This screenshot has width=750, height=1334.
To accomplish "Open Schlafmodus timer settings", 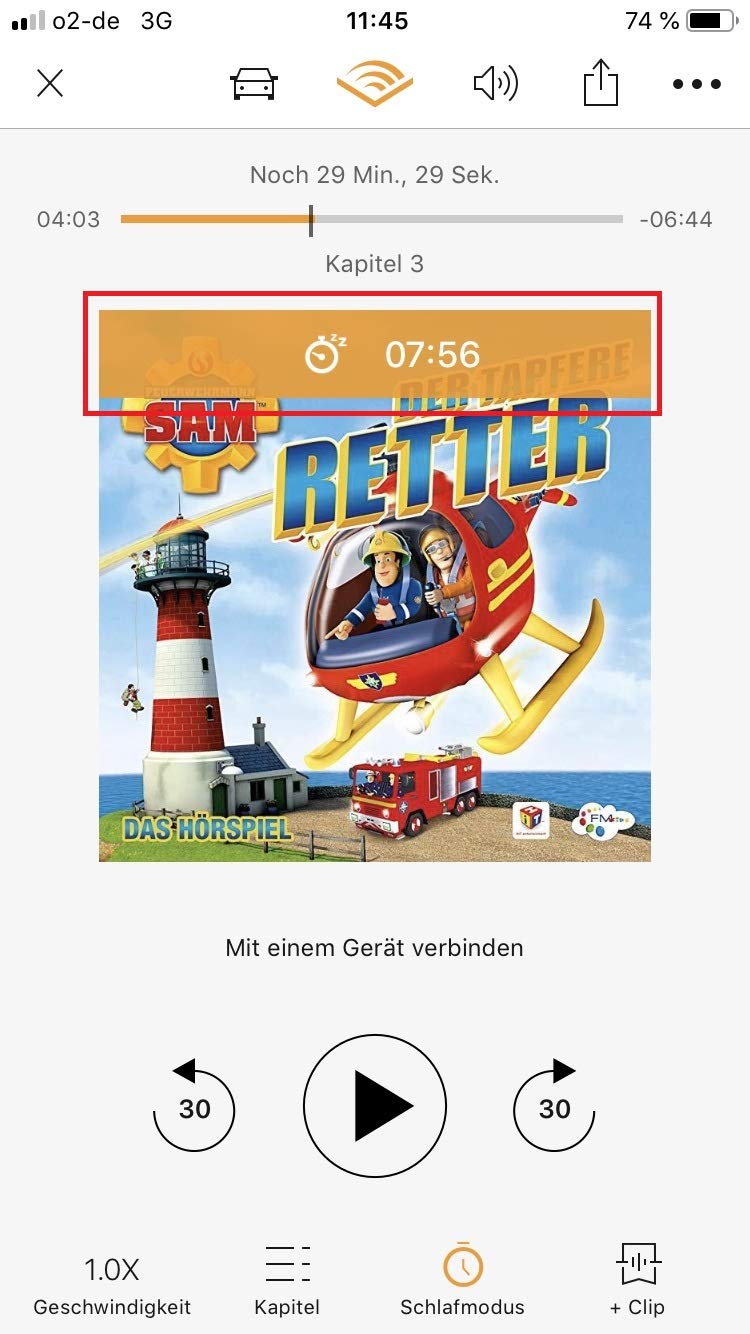I will click(x=462, y=1282).
